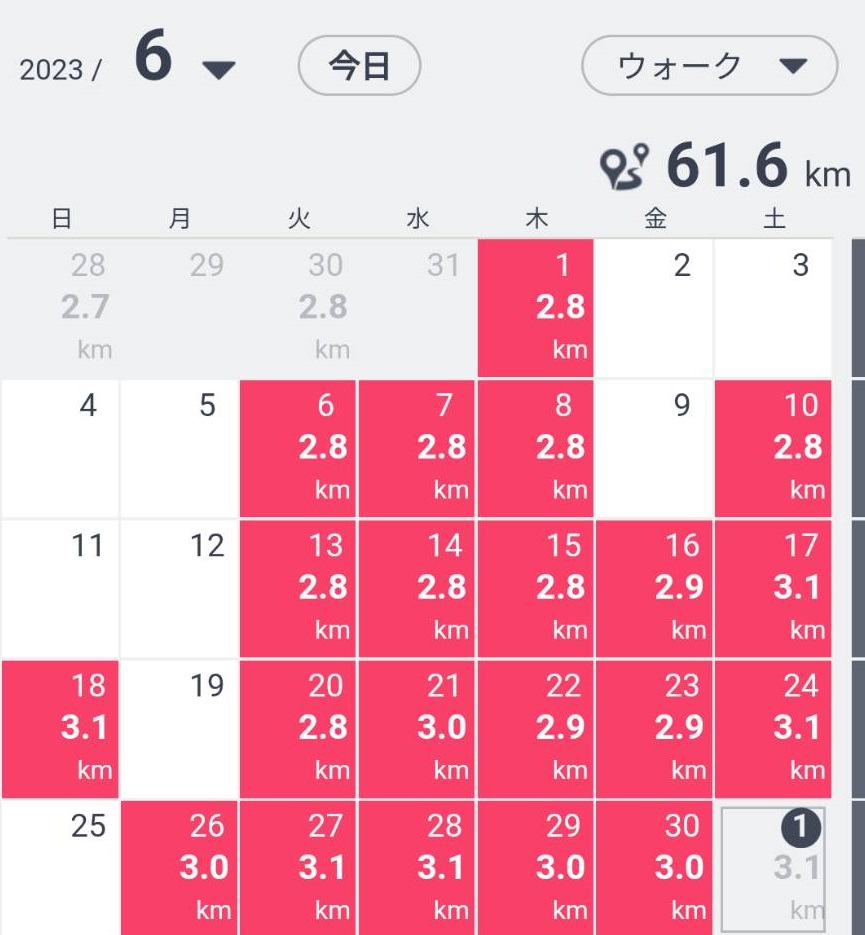Select June 26 on the calendar
The width and height of the screenshot is (865, 935).
pyautogui.click(x=180, y=868)
